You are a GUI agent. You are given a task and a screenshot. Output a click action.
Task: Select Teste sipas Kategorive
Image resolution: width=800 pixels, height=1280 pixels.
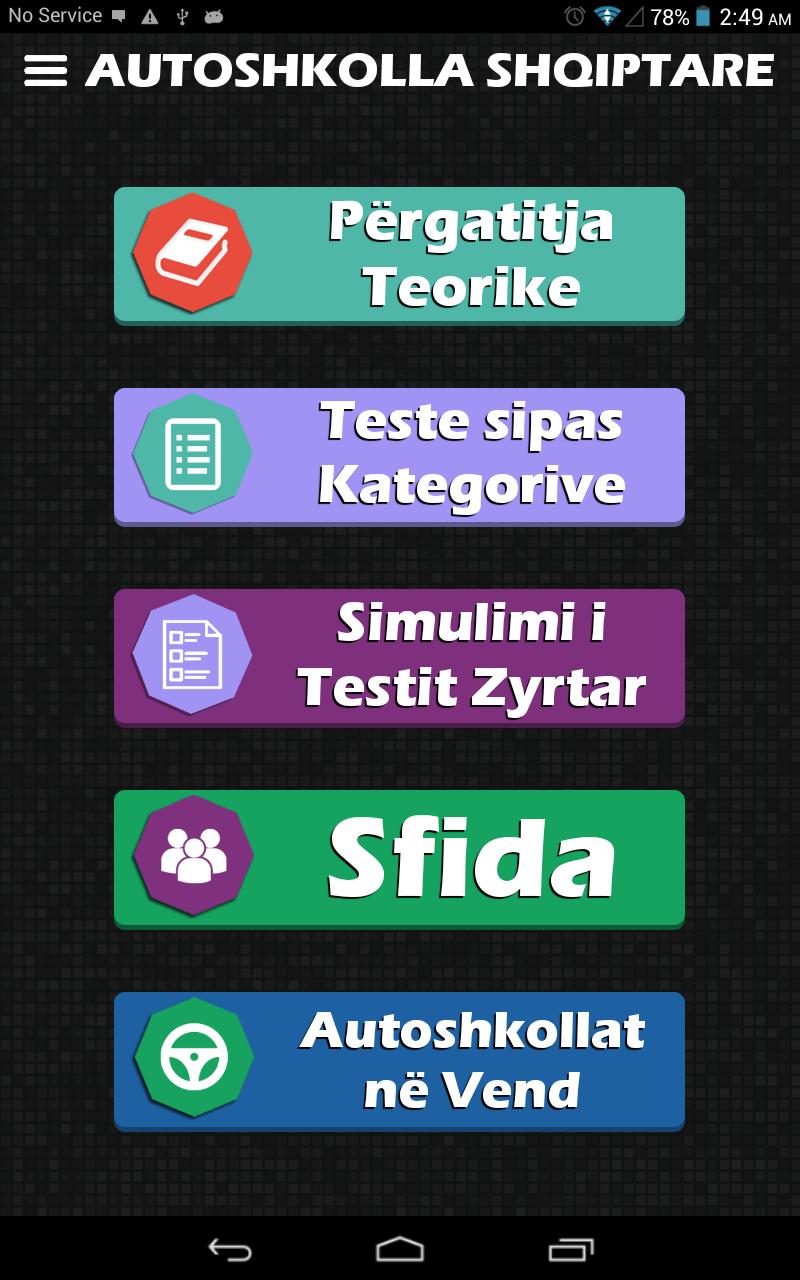(399, 456)
